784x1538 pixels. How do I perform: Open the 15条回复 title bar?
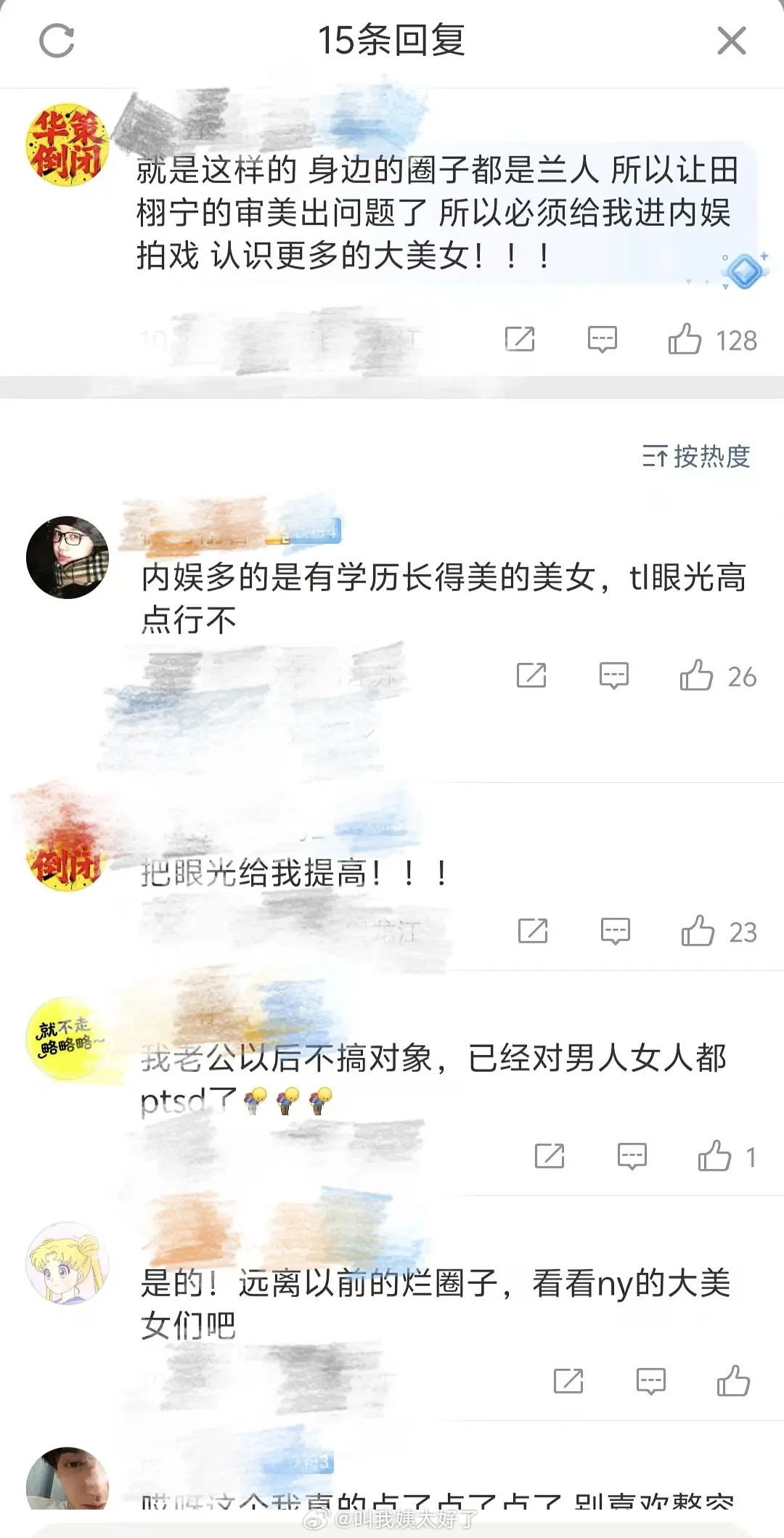coord(392,41)
